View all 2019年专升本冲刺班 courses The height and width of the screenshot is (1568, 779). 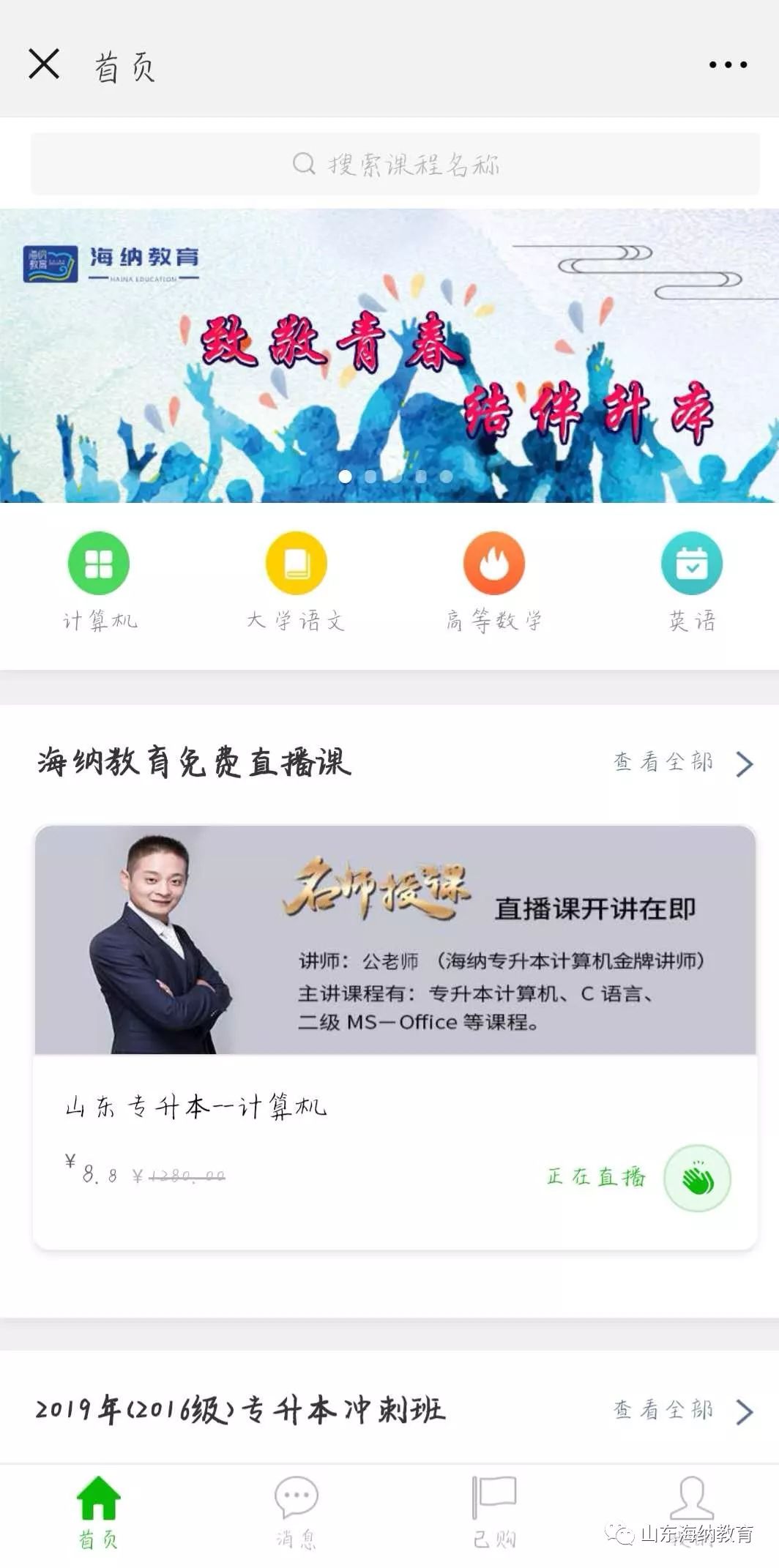click(682, 1411)
